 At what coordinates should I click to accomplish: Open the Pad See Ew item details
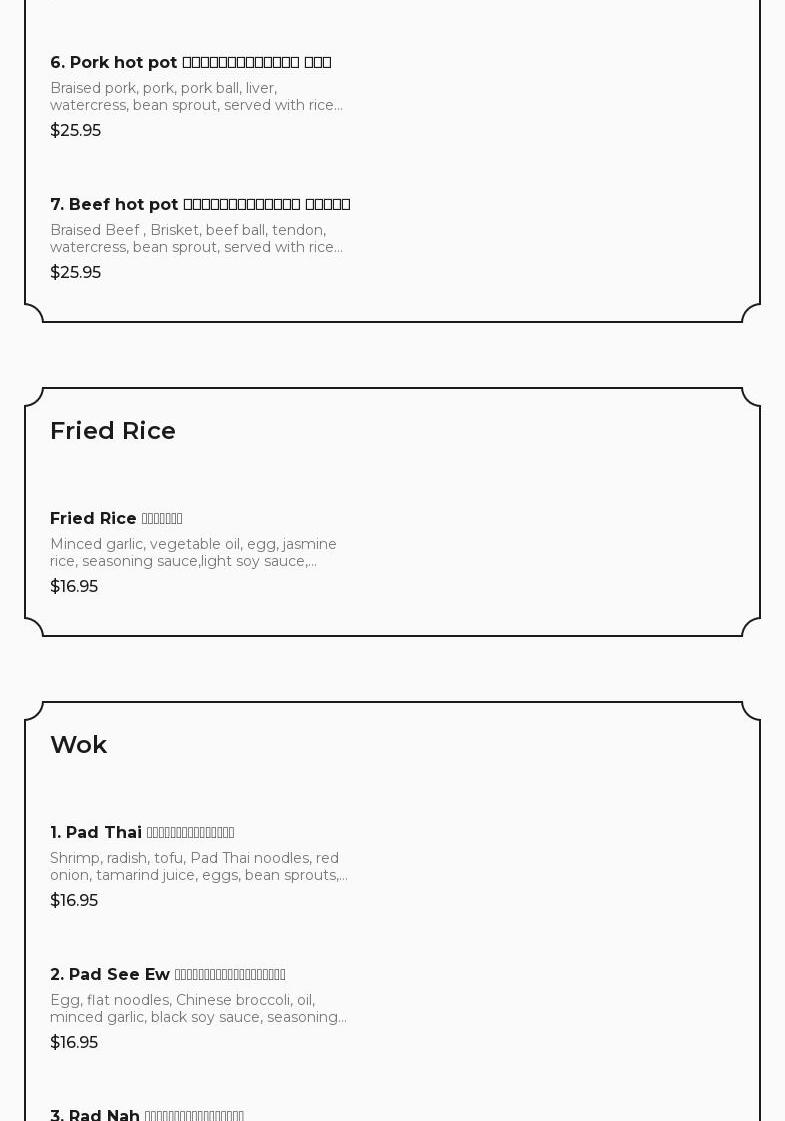click(168, 974)
